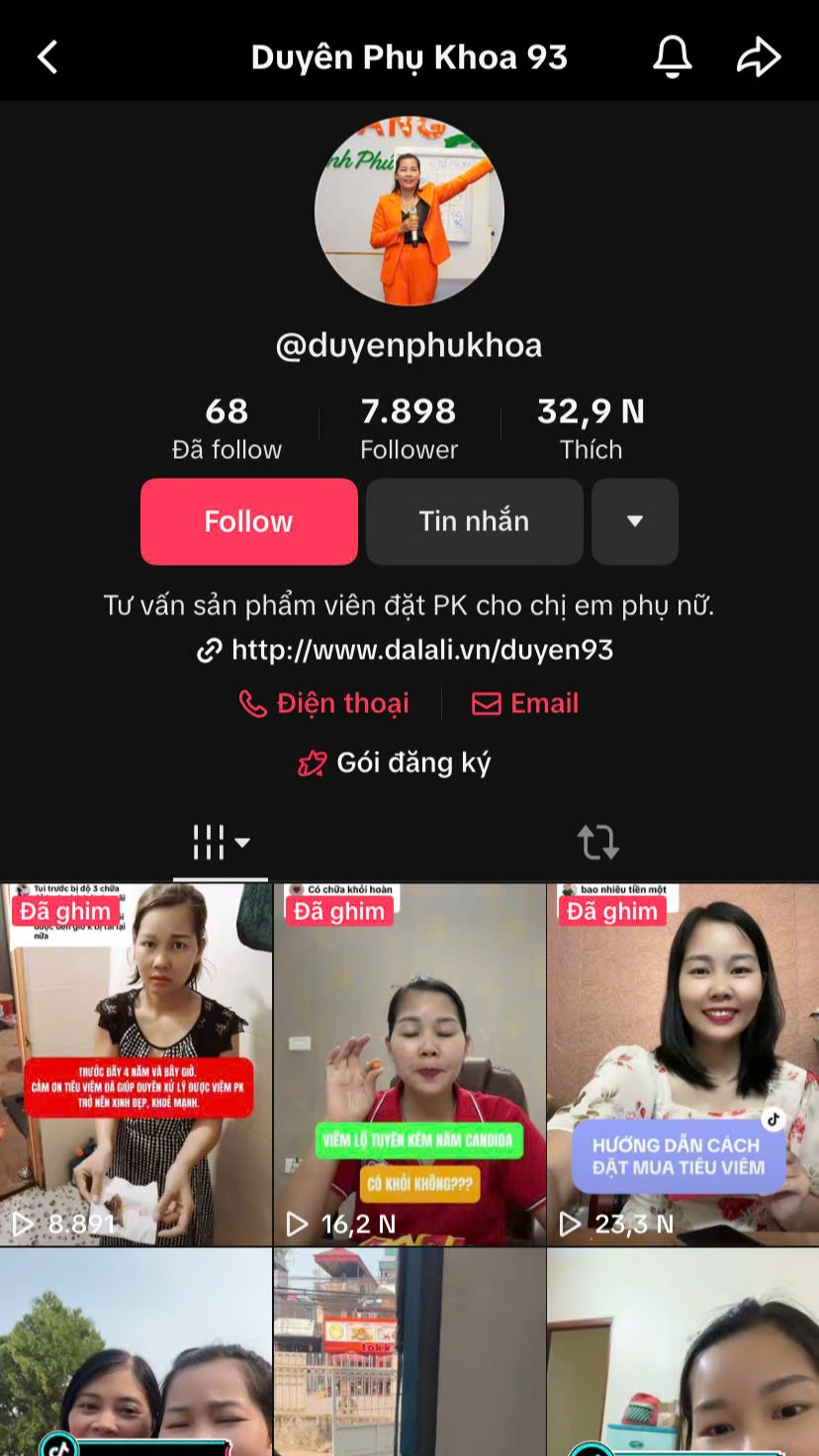Switch to the reposts tab
The height and width of the screenshot is (1456, 819).
coord(597,843)
